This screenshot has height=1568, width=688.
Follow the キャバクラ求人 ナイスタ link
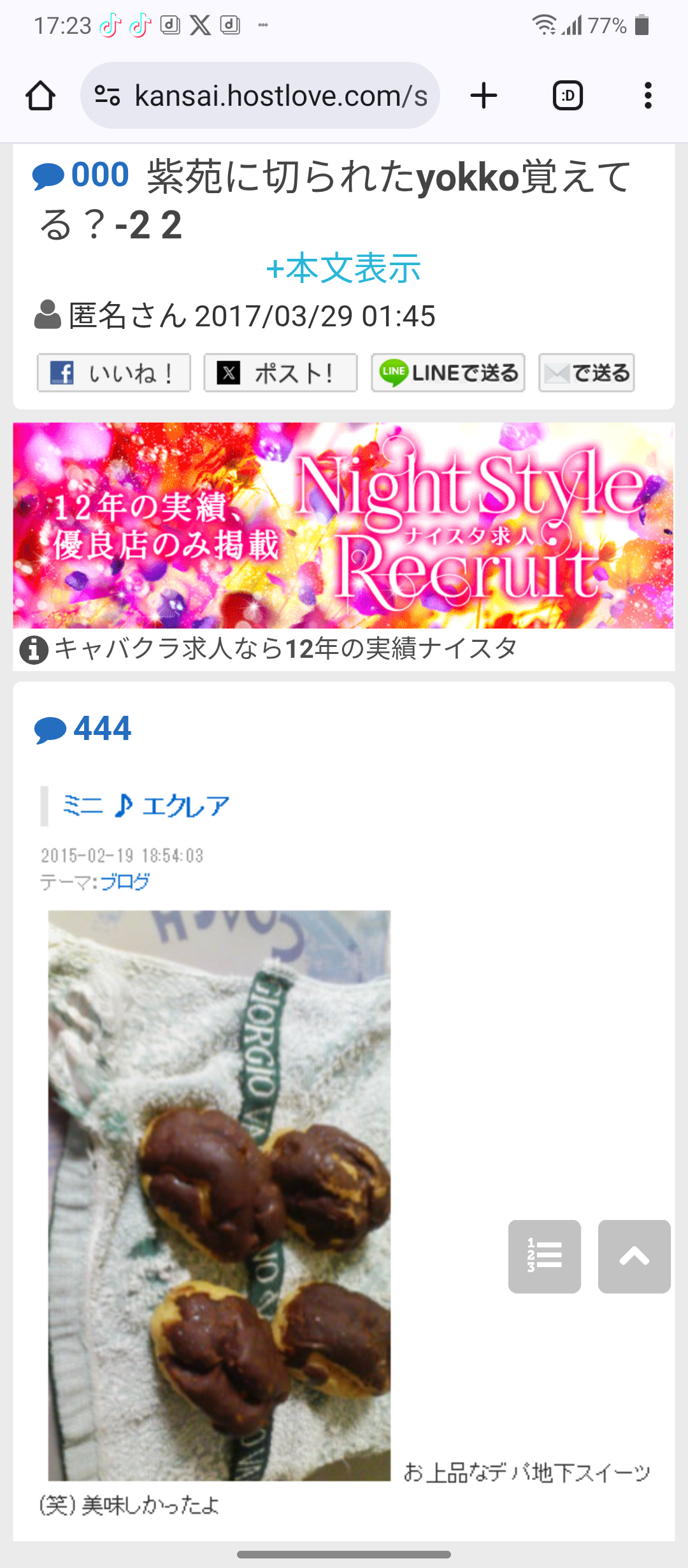pyautogui.click(x=285, y=649)
